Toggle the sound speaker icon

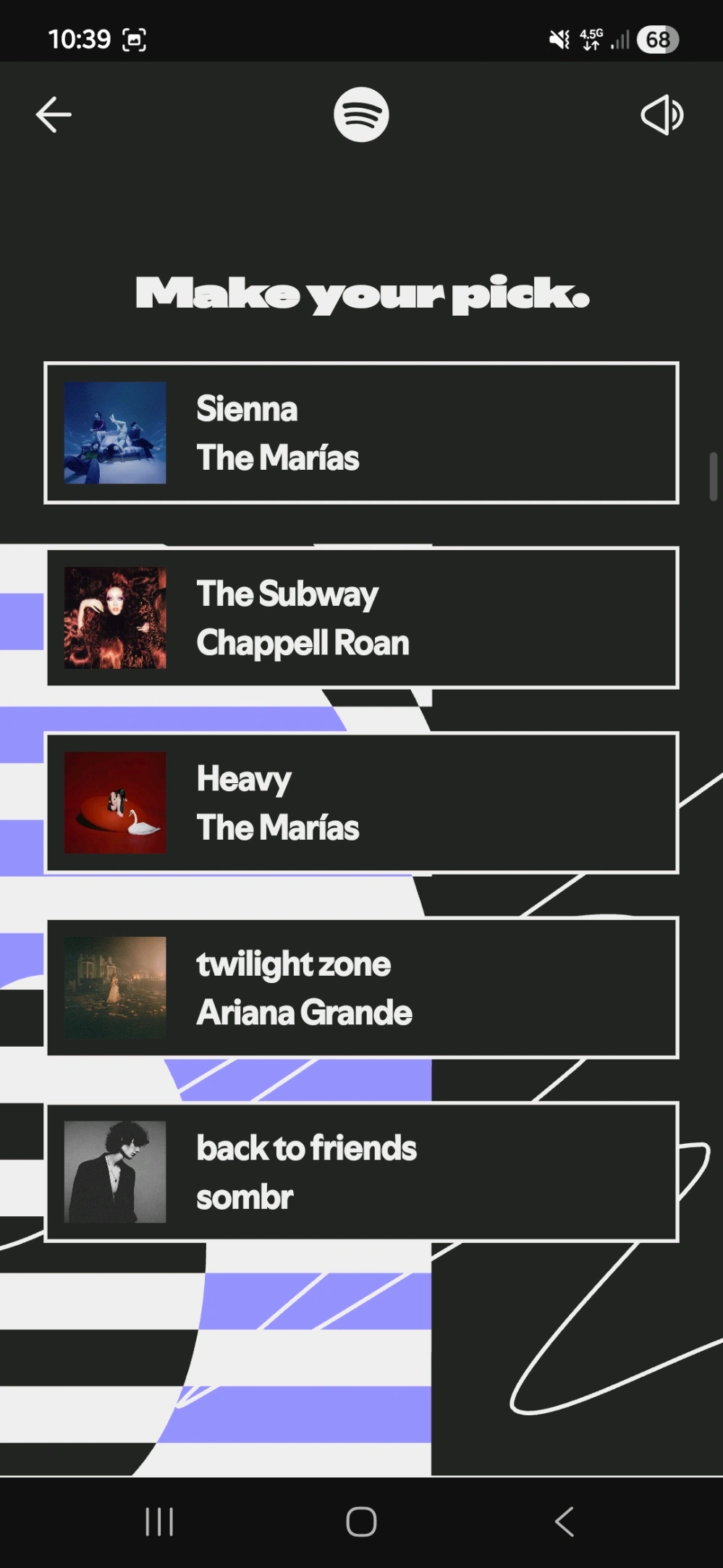pos(661,115)
